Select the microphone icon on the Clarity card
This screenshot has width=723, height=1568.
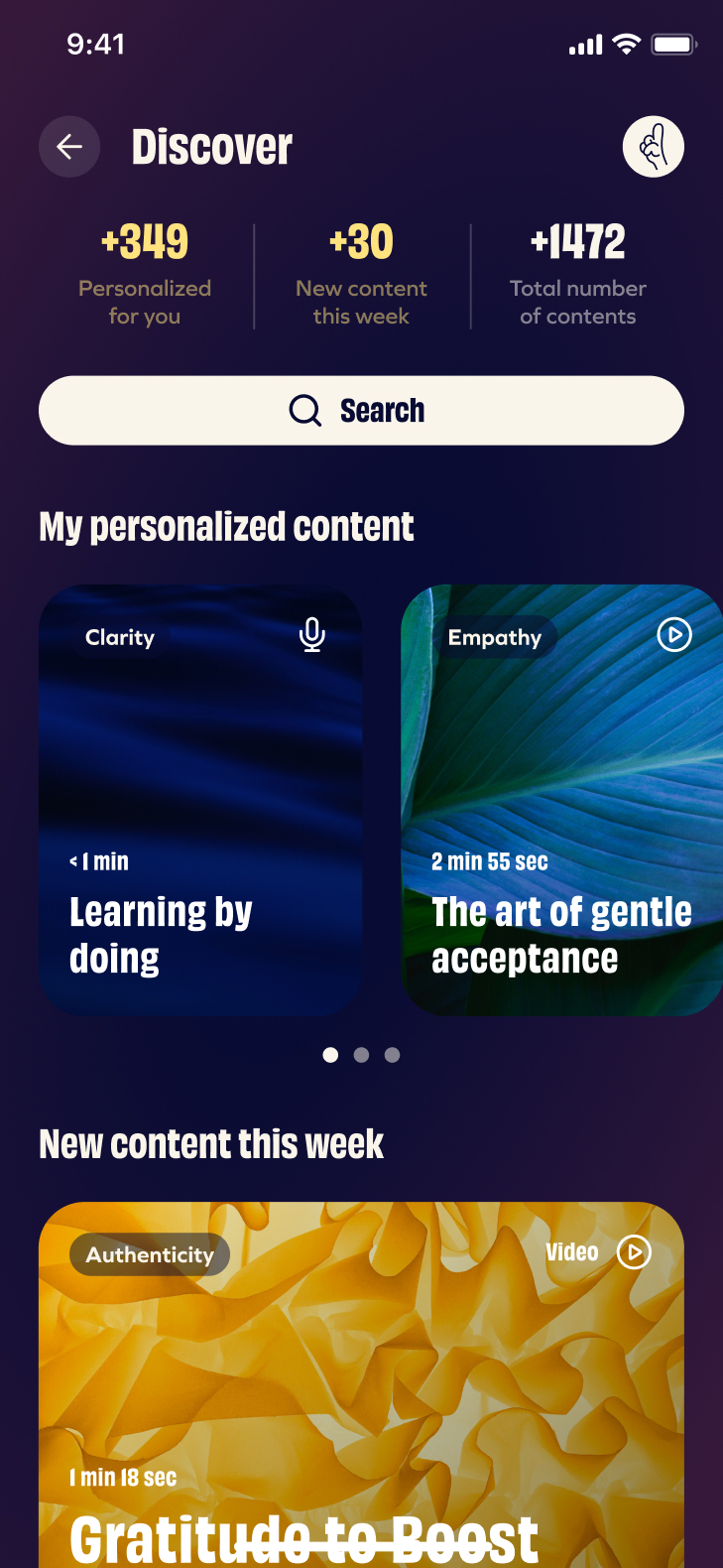[x=311, y=635]
